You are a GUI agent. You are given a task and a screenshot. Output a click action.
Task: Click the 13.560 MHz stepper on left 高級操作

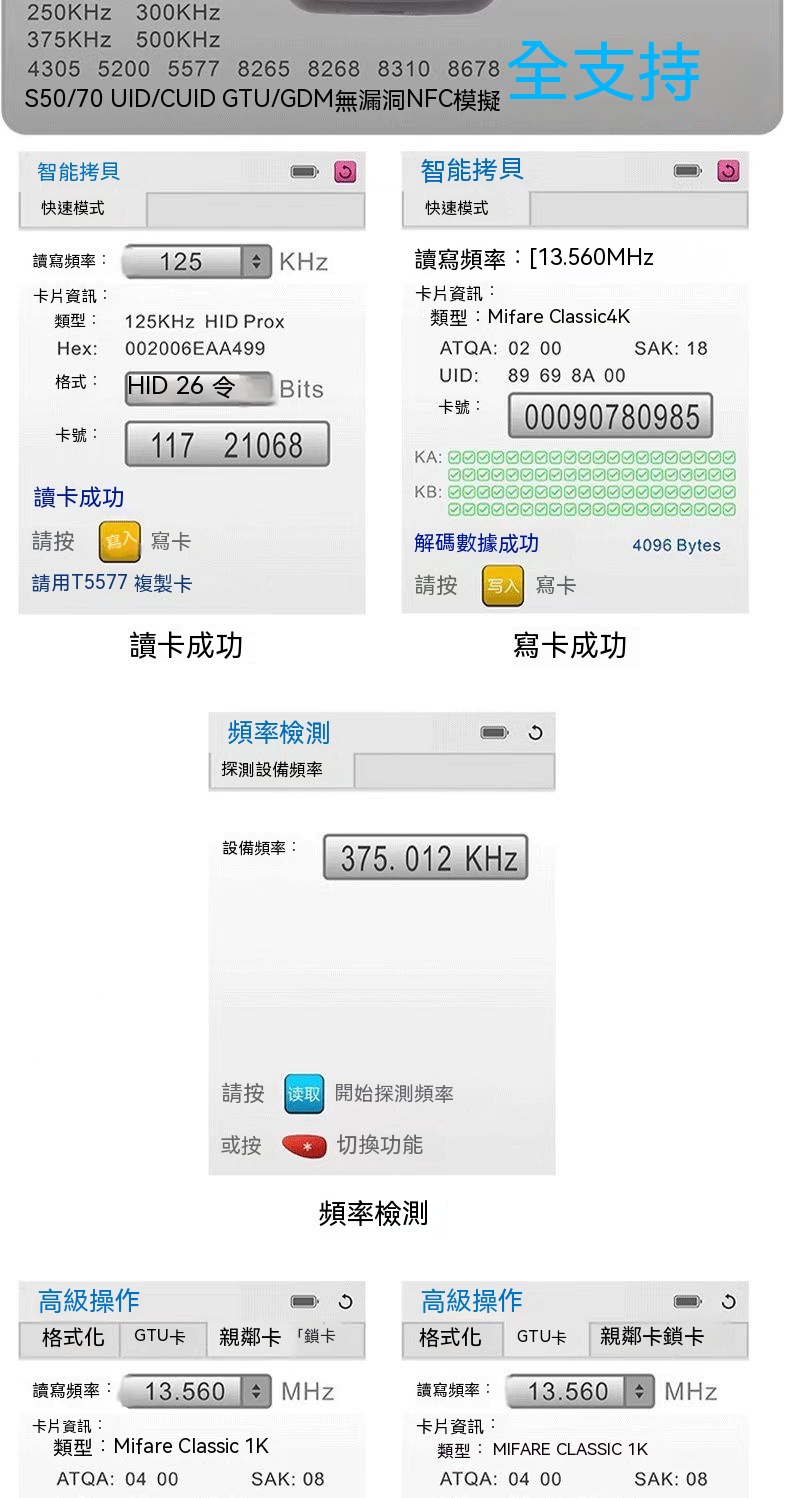pos(257,1390)
